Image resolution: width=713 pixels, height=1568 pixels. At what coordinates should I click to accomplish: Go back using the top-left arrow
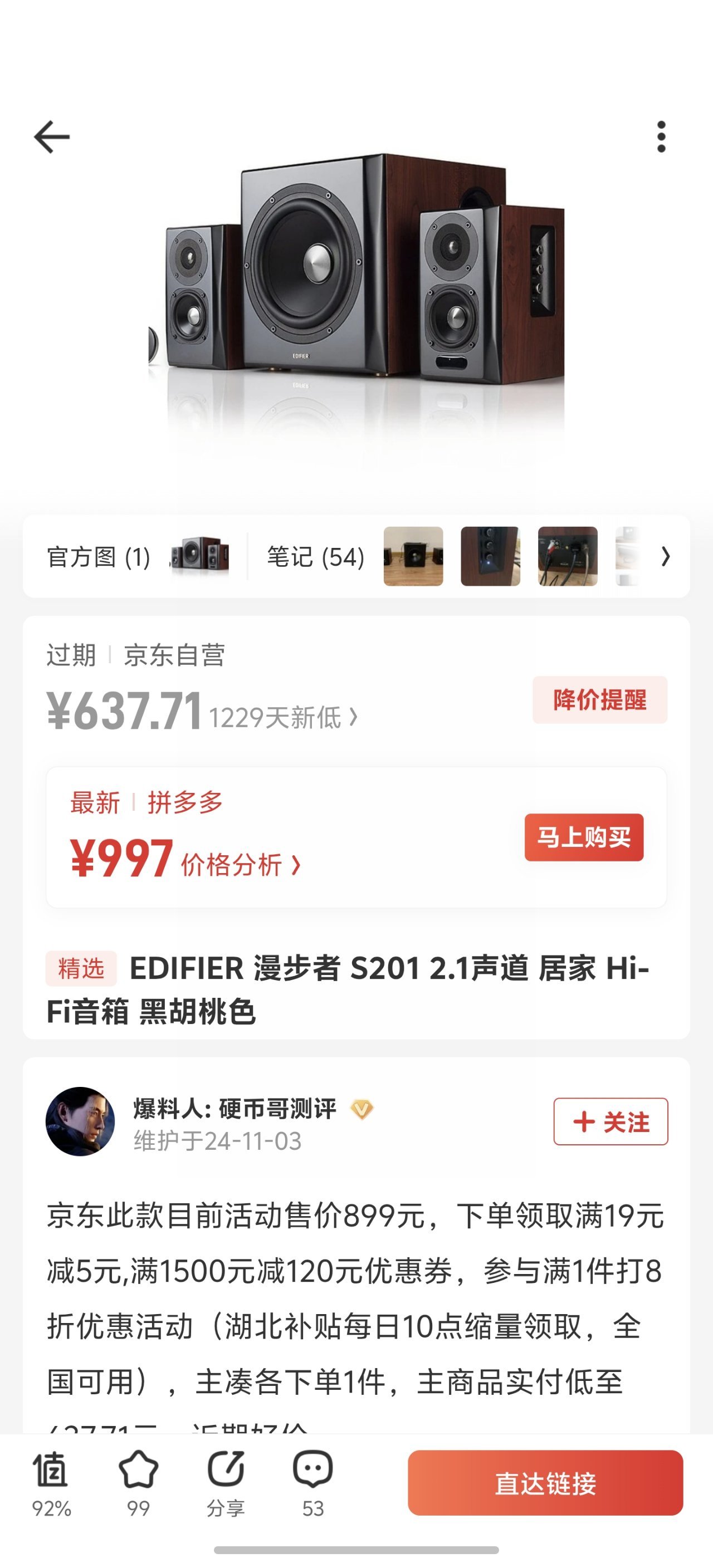(52, 137)
